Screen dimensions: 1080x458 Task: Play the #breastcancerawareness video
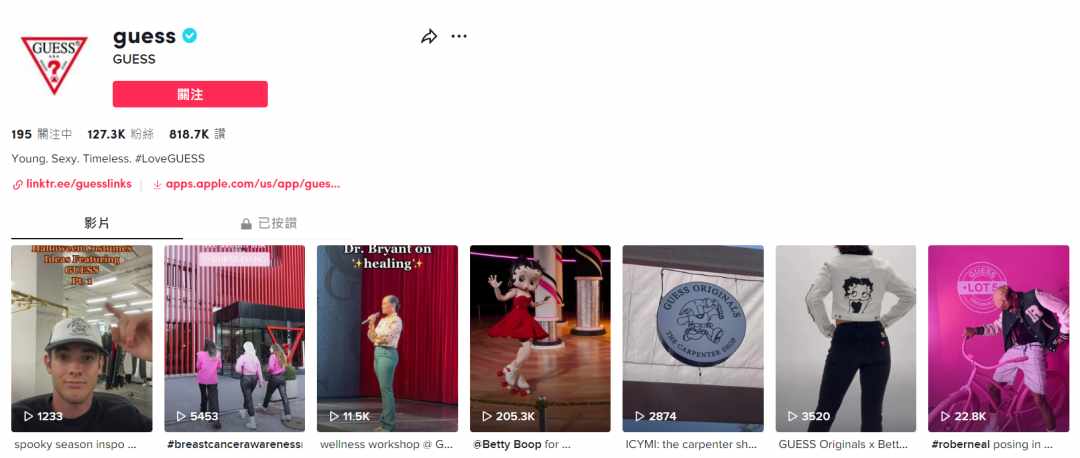[x=235, y=338]
